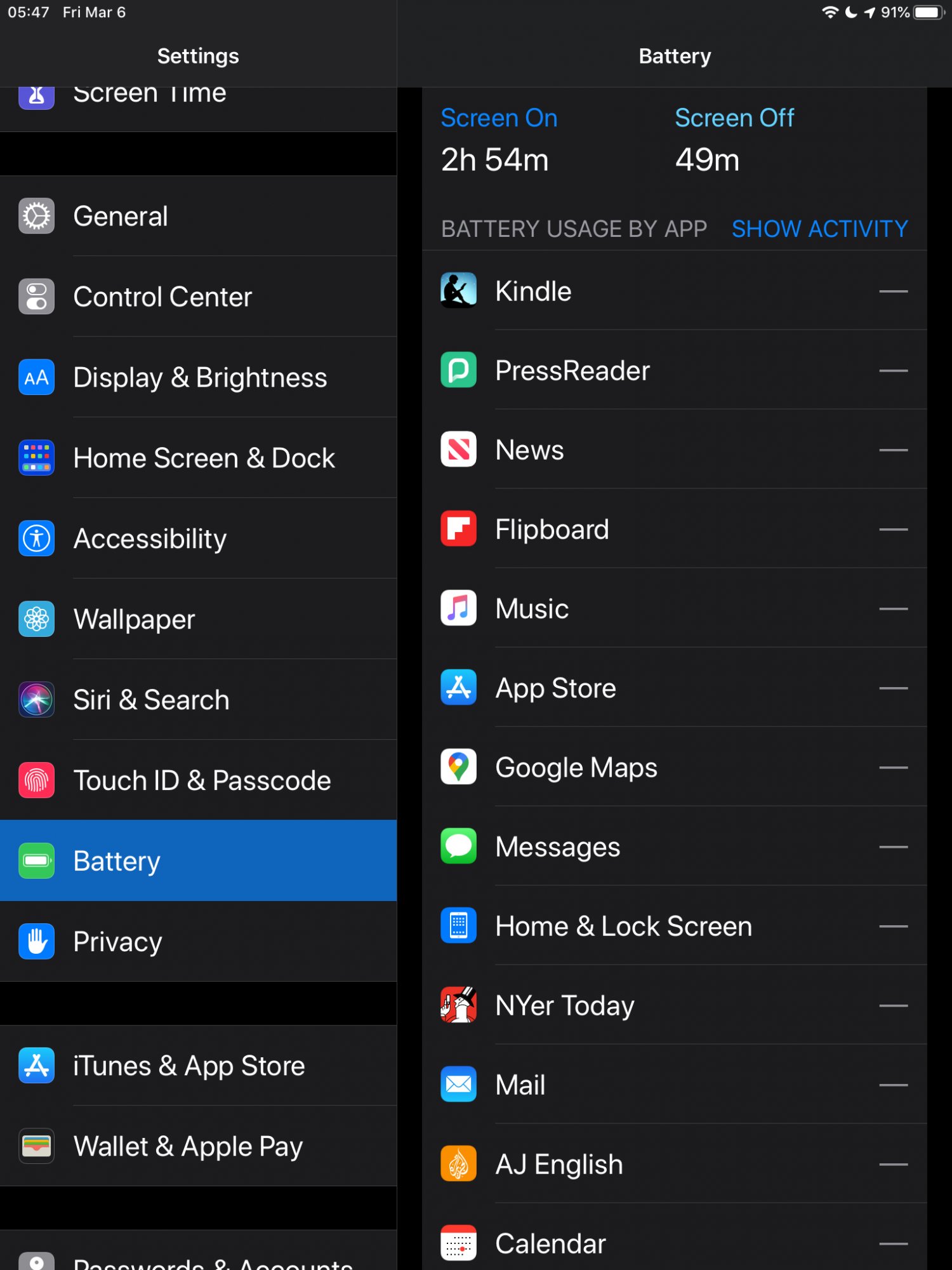Open Privacy settings

198,942
